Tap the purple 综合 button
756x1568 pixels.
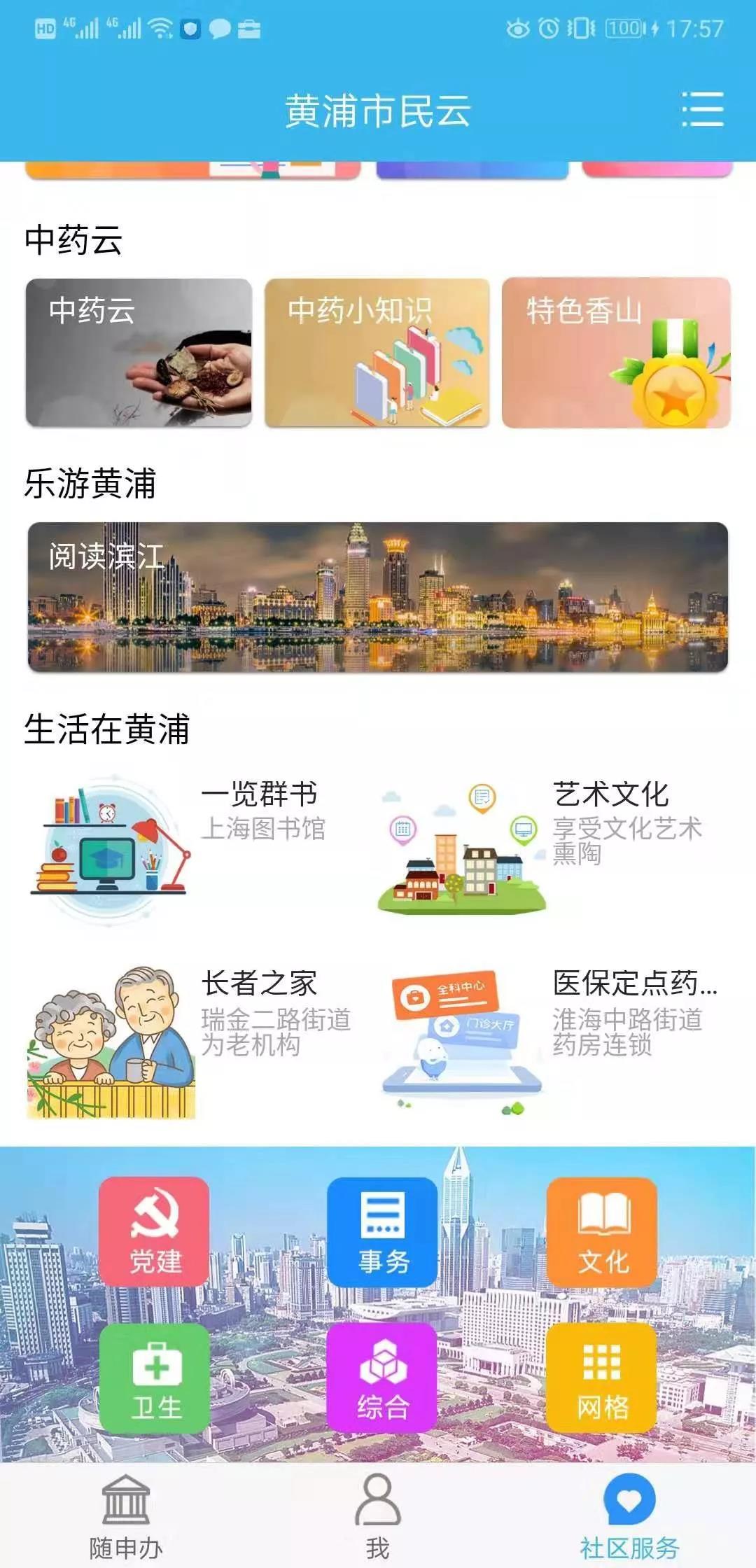point(382,1378)
